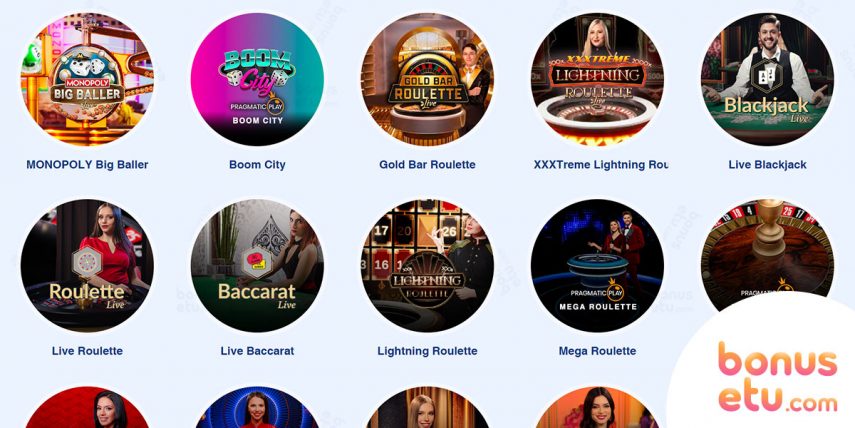855x428 pixels.
Task: Open the Live Baccarat table
Action: (x=257, y=266)
